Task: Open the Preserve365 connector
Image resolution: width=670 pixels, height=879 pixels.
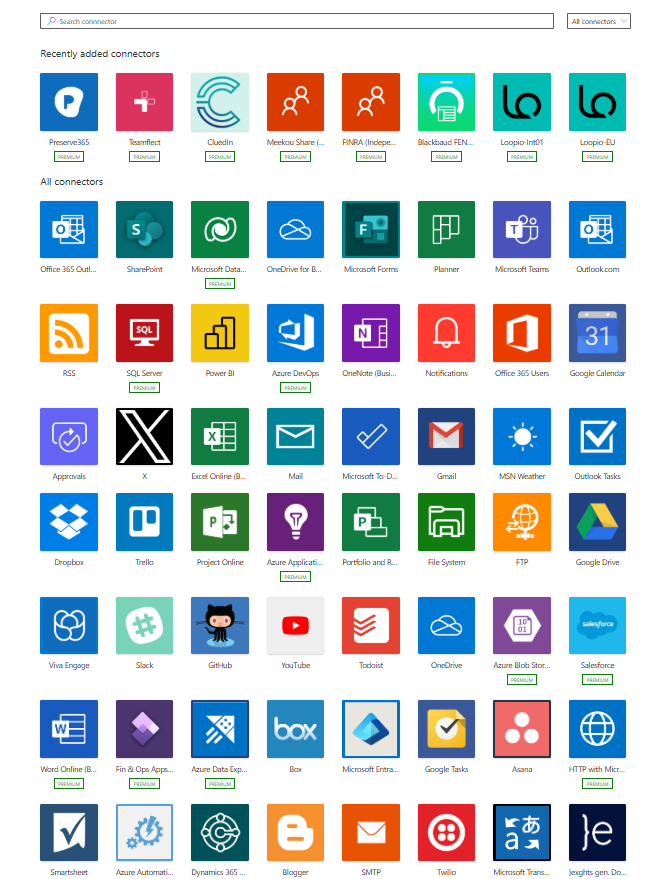Action: pos(69,102)
